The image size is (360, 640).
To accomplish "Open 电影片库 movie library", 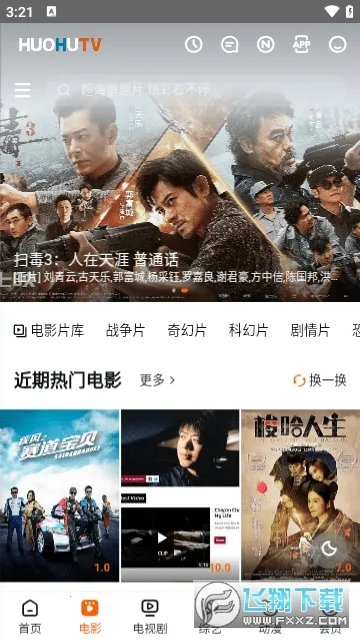I will tap(49, 330).
